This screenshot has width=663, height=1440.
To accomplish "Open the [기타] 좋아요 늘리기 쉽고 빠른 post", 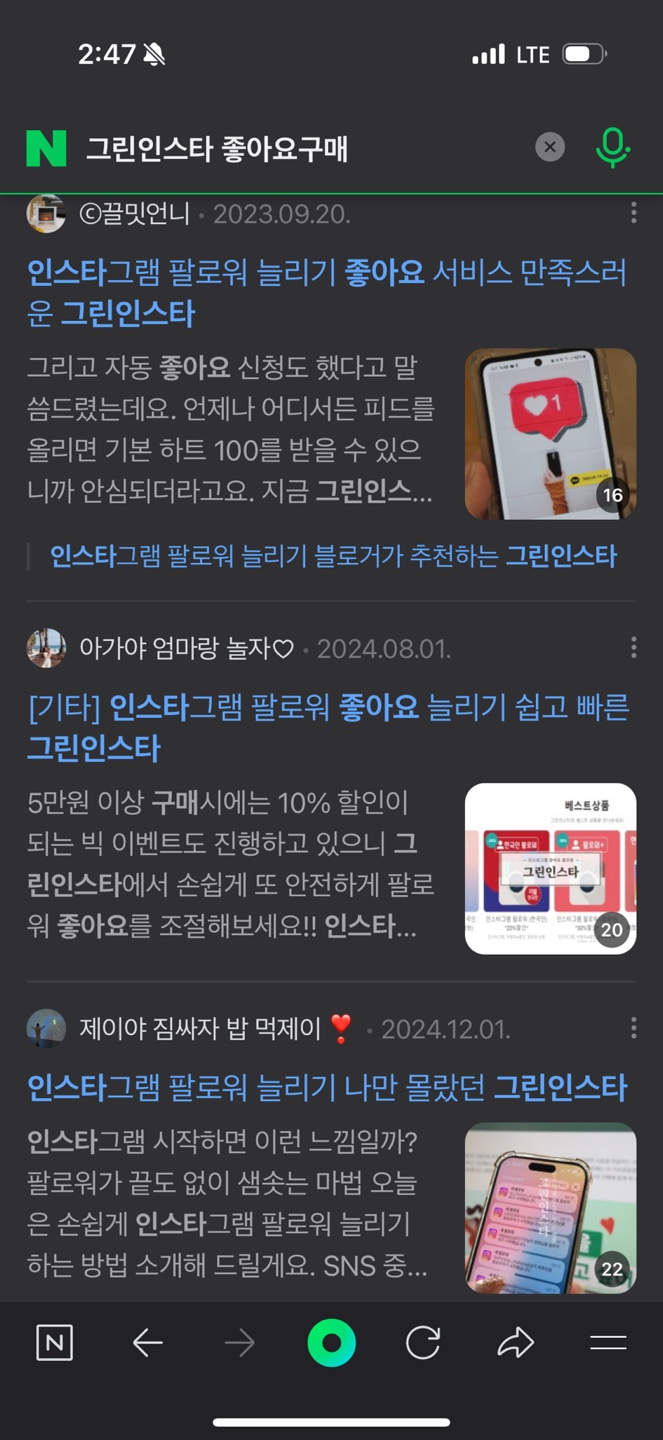I will 327,727.
